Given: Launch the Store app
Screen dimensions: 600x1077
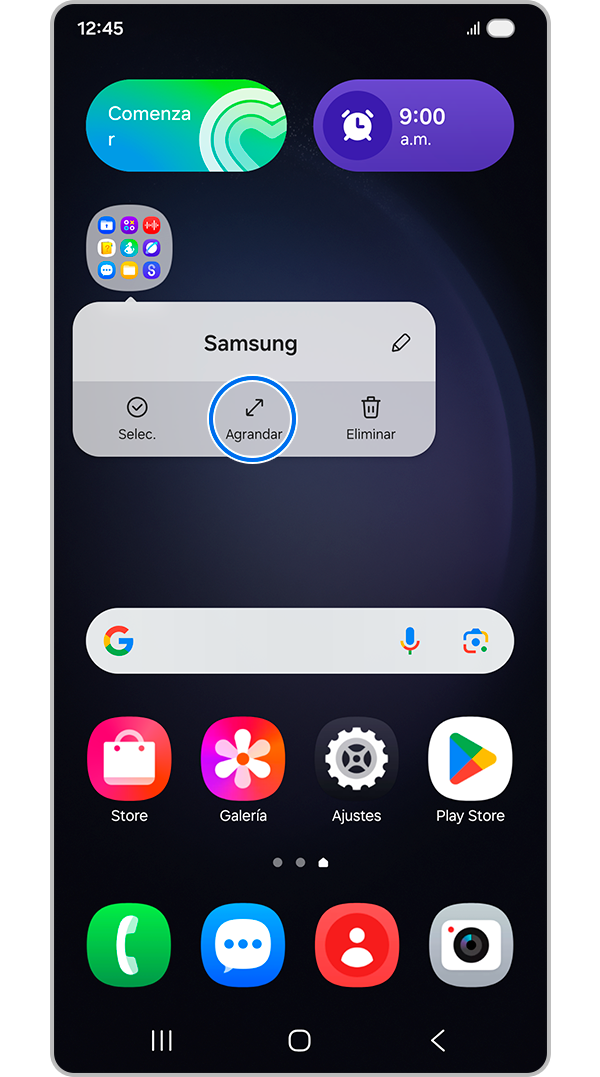Looking at the screenshot, I should click(x=129, y=759).
